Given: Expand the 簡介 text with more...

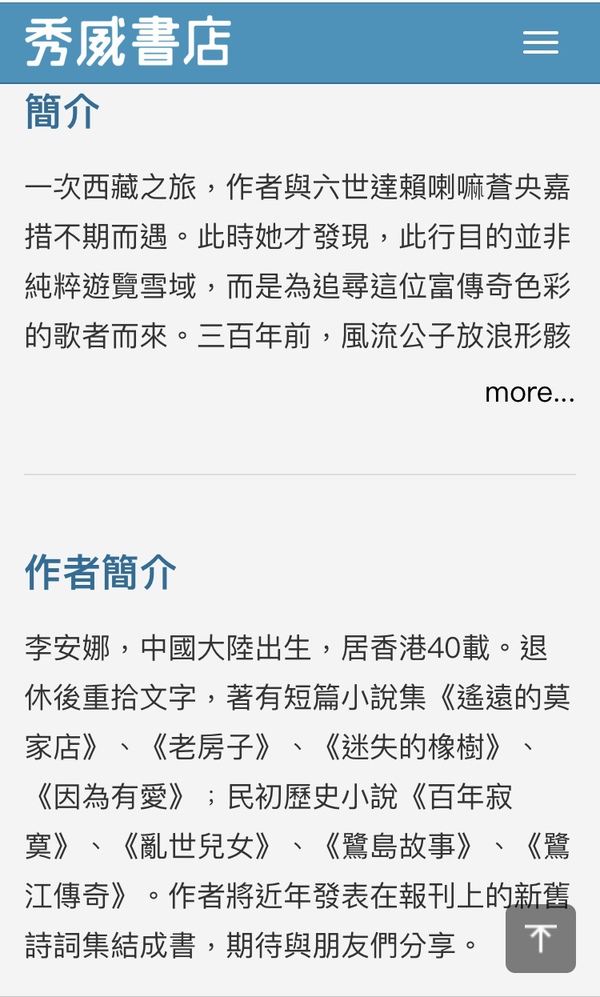Looking at the screenshot, I should tap(529, 393).
